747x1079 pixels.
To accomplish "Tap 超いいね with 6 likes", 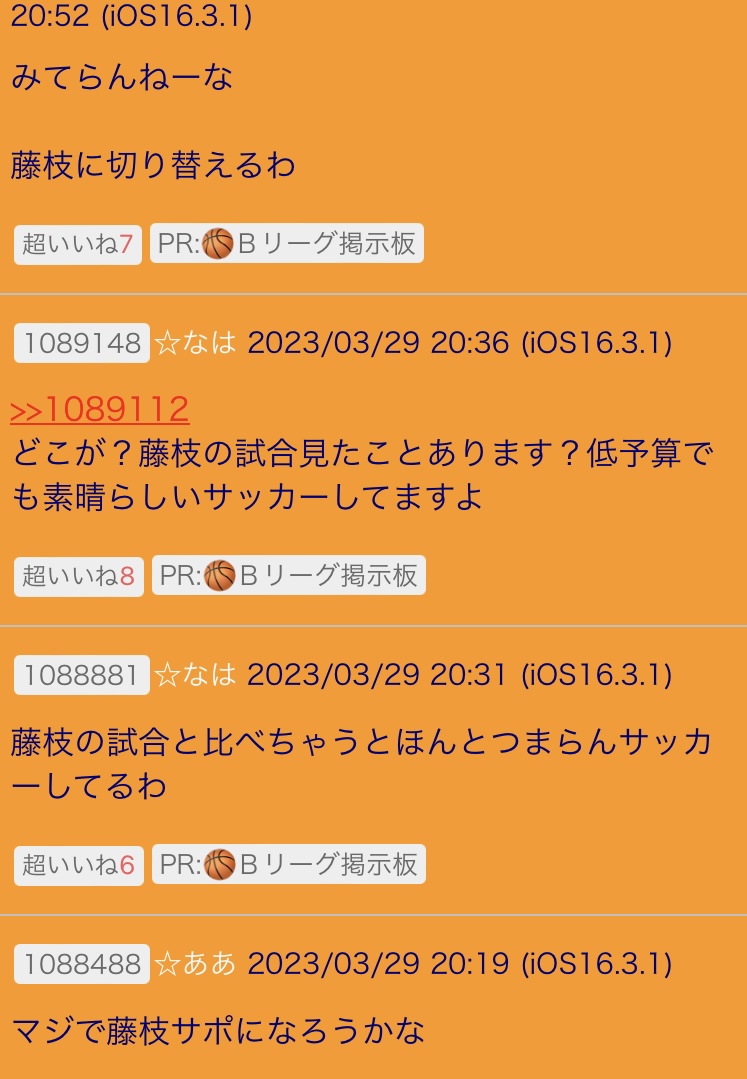I will tap(79, 865).
